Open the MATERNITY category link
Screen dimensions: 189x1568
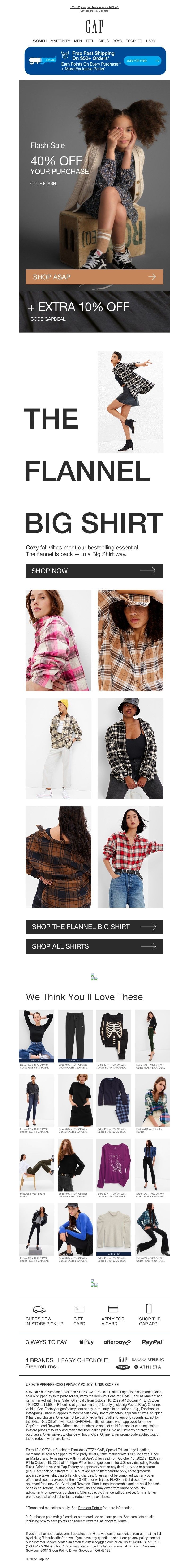60,41
